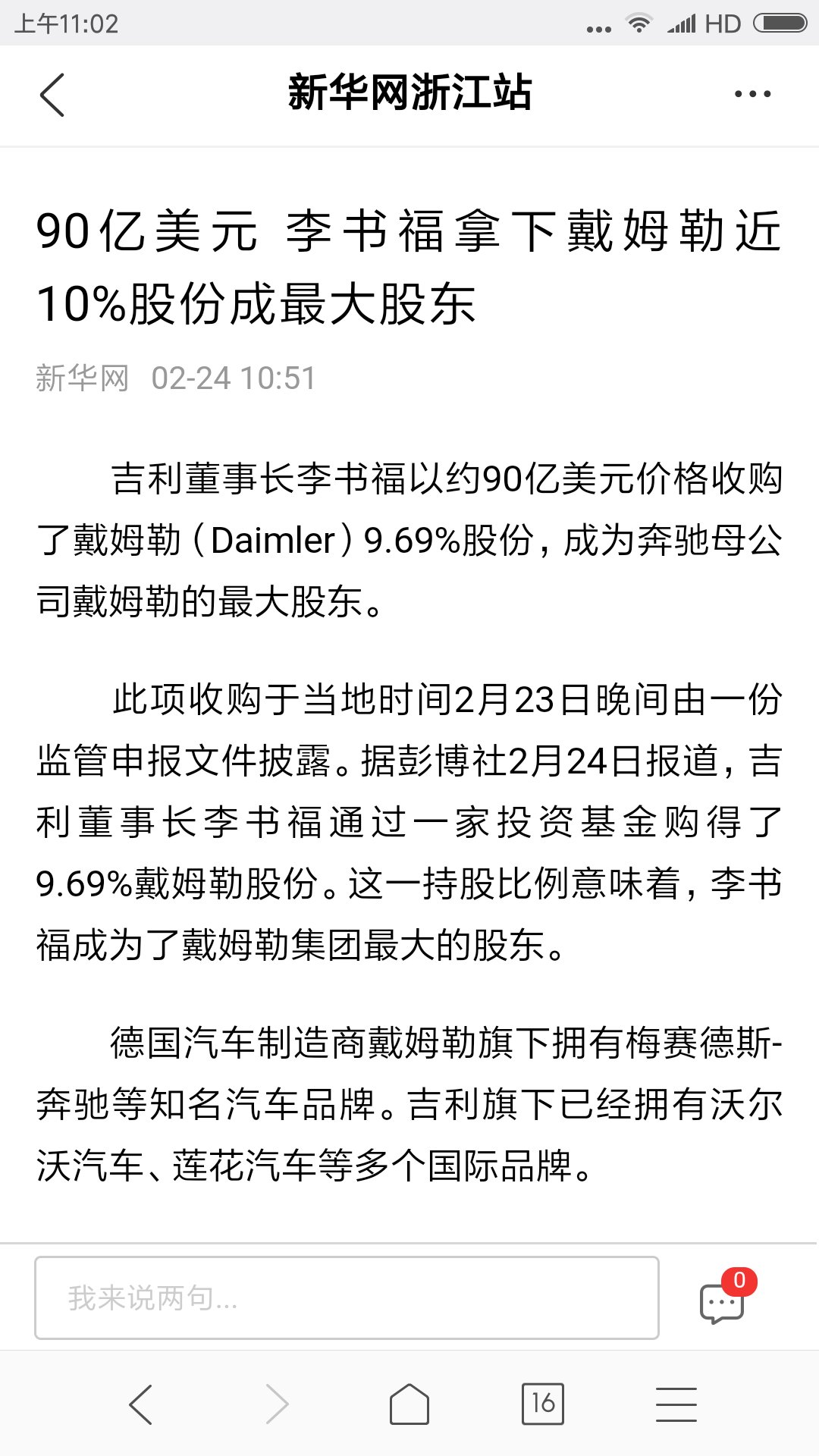The width and height of the screenshot is (819, 1456).
Task: Open the three-dot overflow menu
Action: pos(752,94)
